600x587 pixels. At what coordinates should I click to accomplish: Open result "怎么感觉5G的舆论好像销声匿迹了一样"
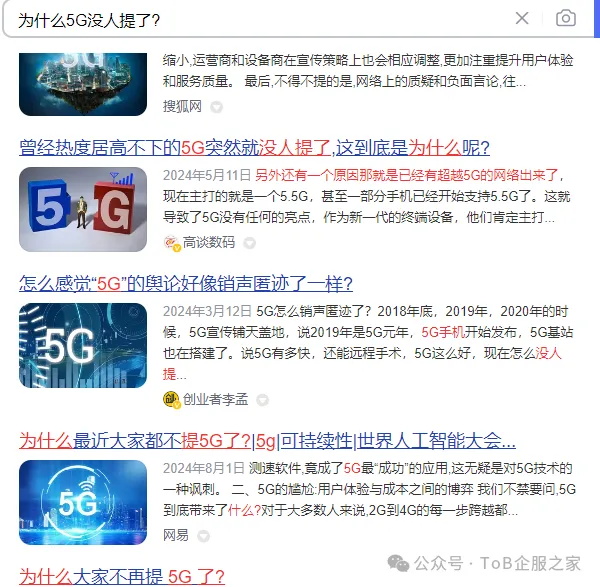186,284
